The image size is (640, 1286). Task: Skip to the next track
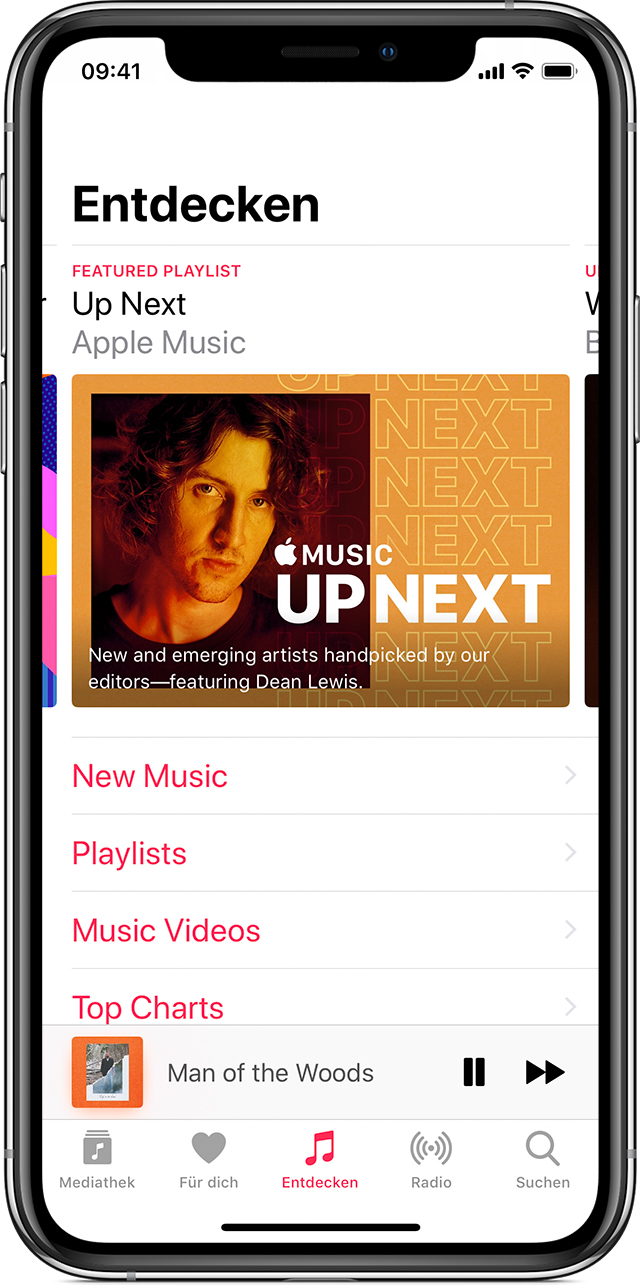click(x=544, y=1072)
